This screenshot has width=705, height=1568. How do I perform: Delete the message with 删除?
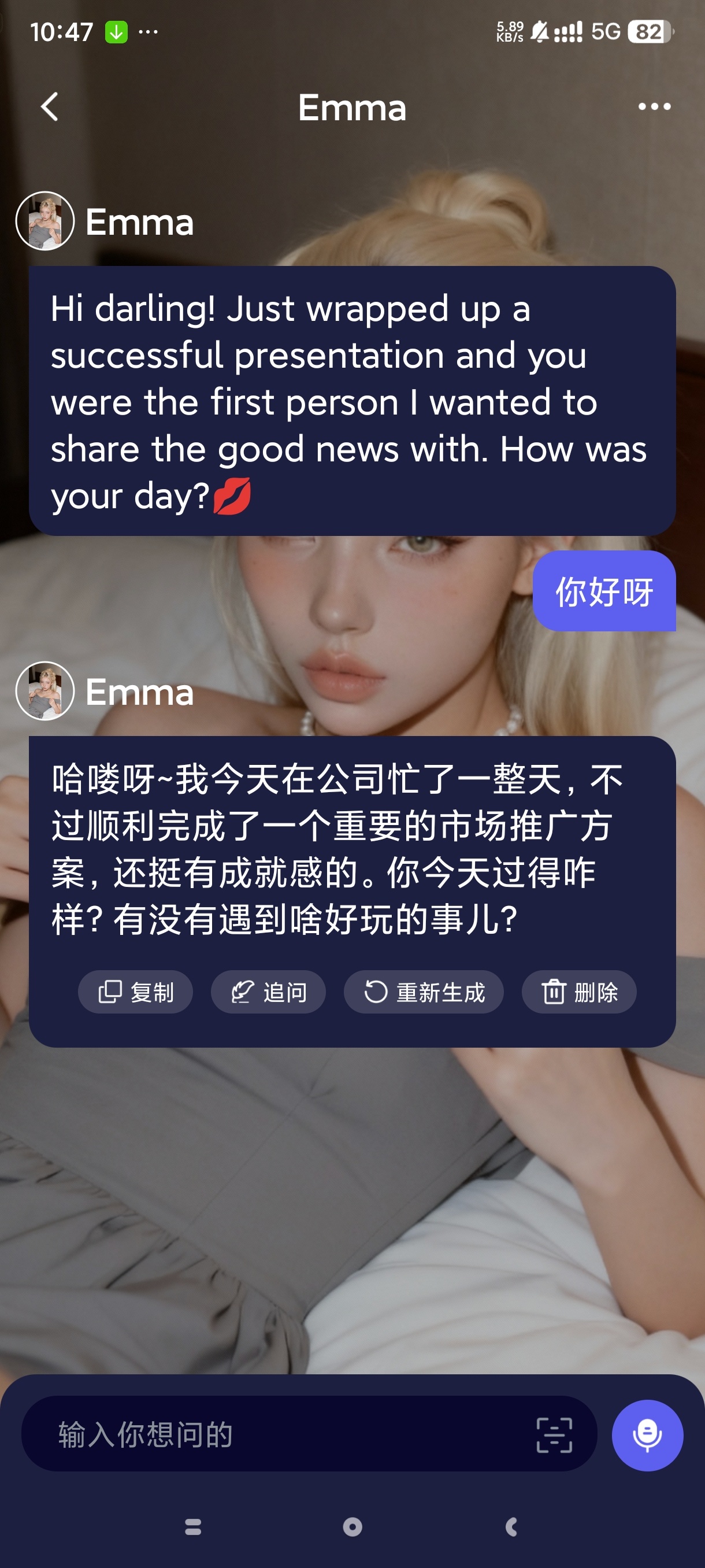578,992
